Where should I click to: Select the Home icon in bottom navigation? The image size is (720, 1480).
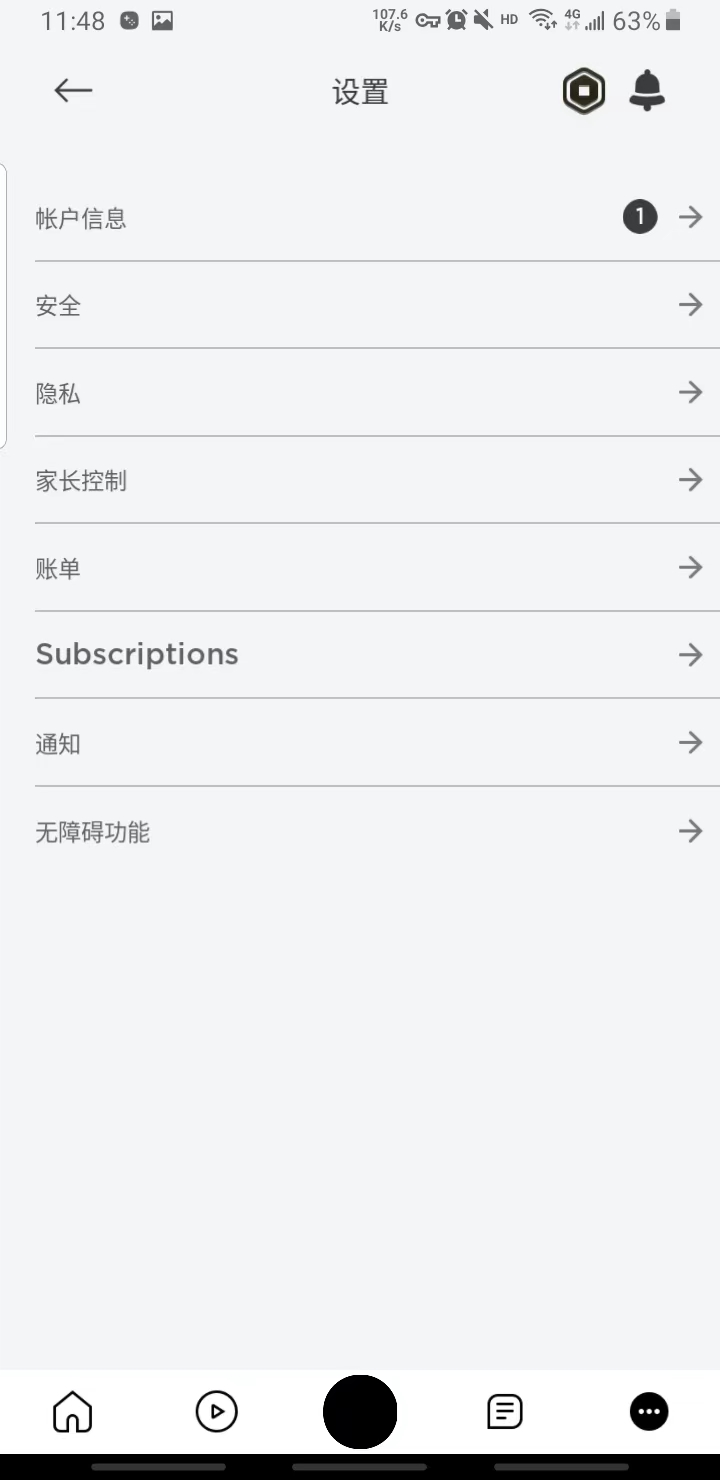pyautogui.click(x=72, y=1411)
